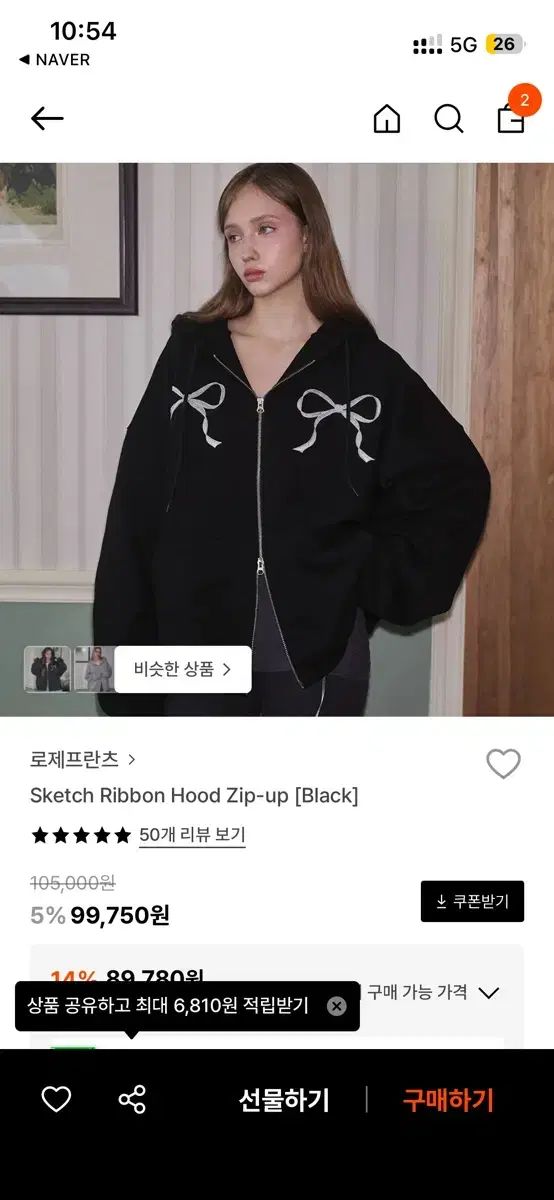Viewport: 554px width, 1200px height.
Task: Return to NAVER via the status bar link
Action: coord(55,59)
